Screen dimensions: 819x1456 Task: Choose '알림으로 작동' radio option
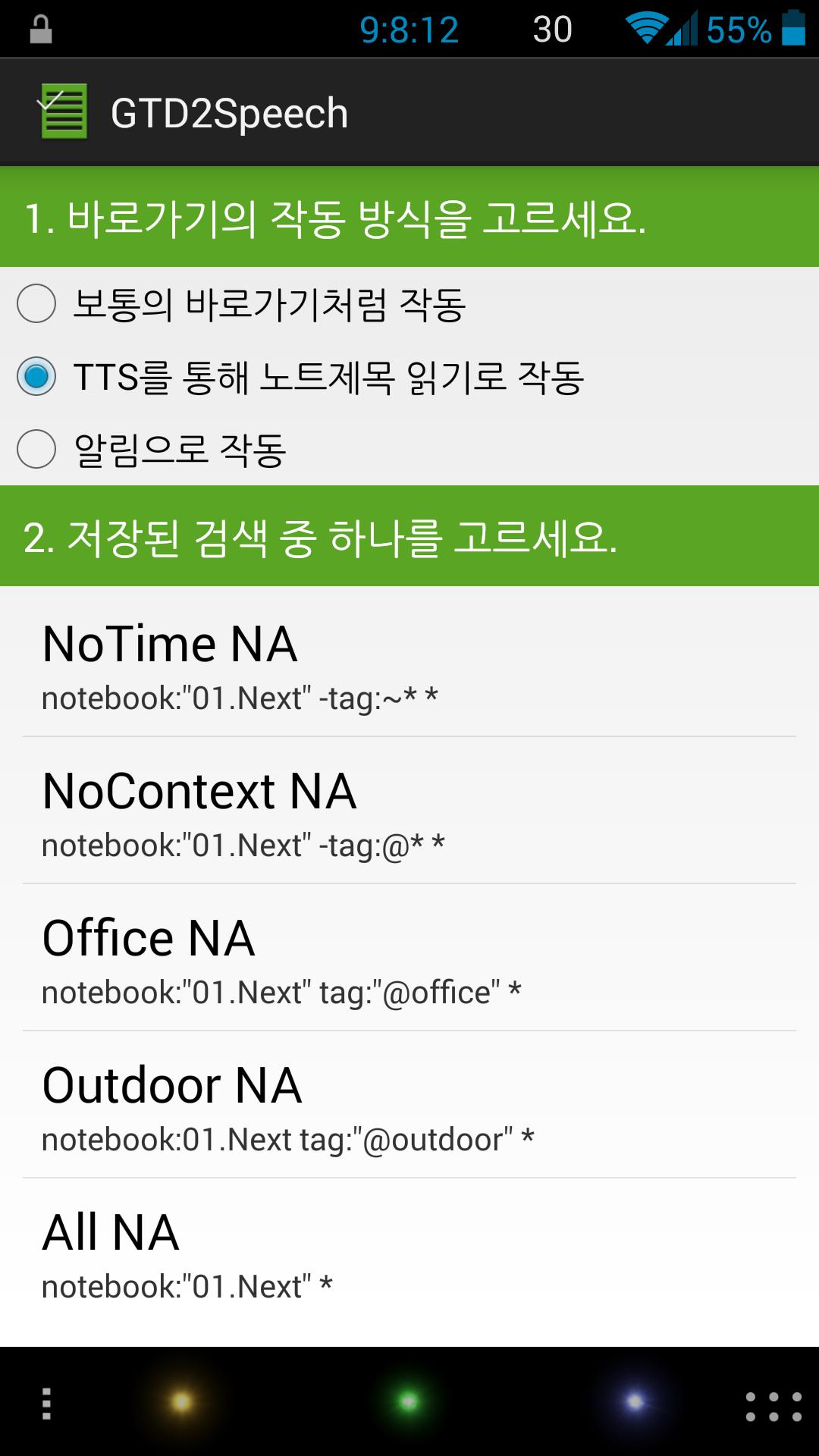point(36,449)
